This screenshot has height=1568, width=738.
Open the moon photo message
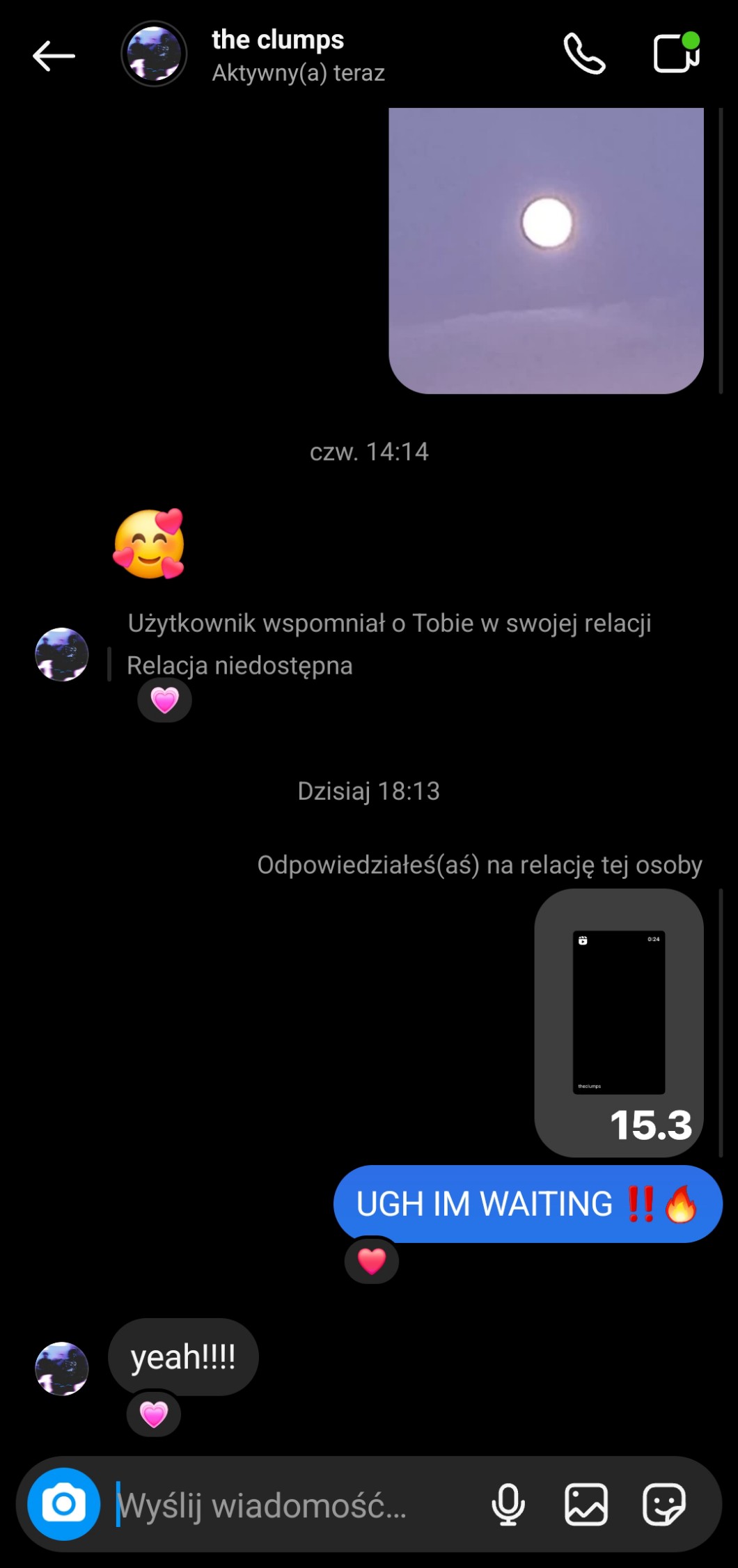point(546,251)
